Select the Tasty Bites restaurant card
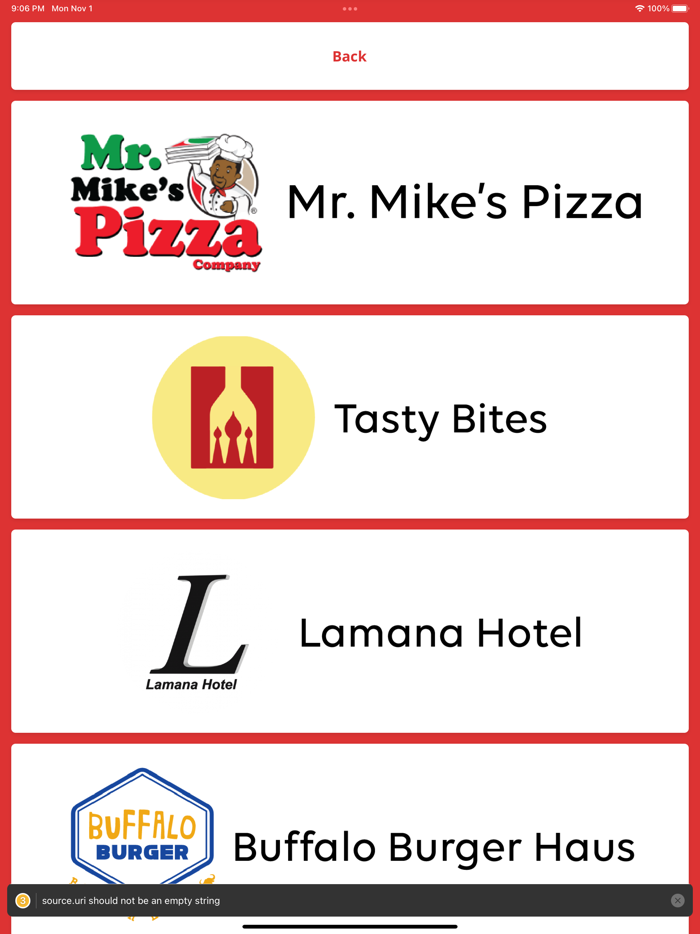Image resolution: width=700 pixels, height=934 pixels. click(350, 417)
